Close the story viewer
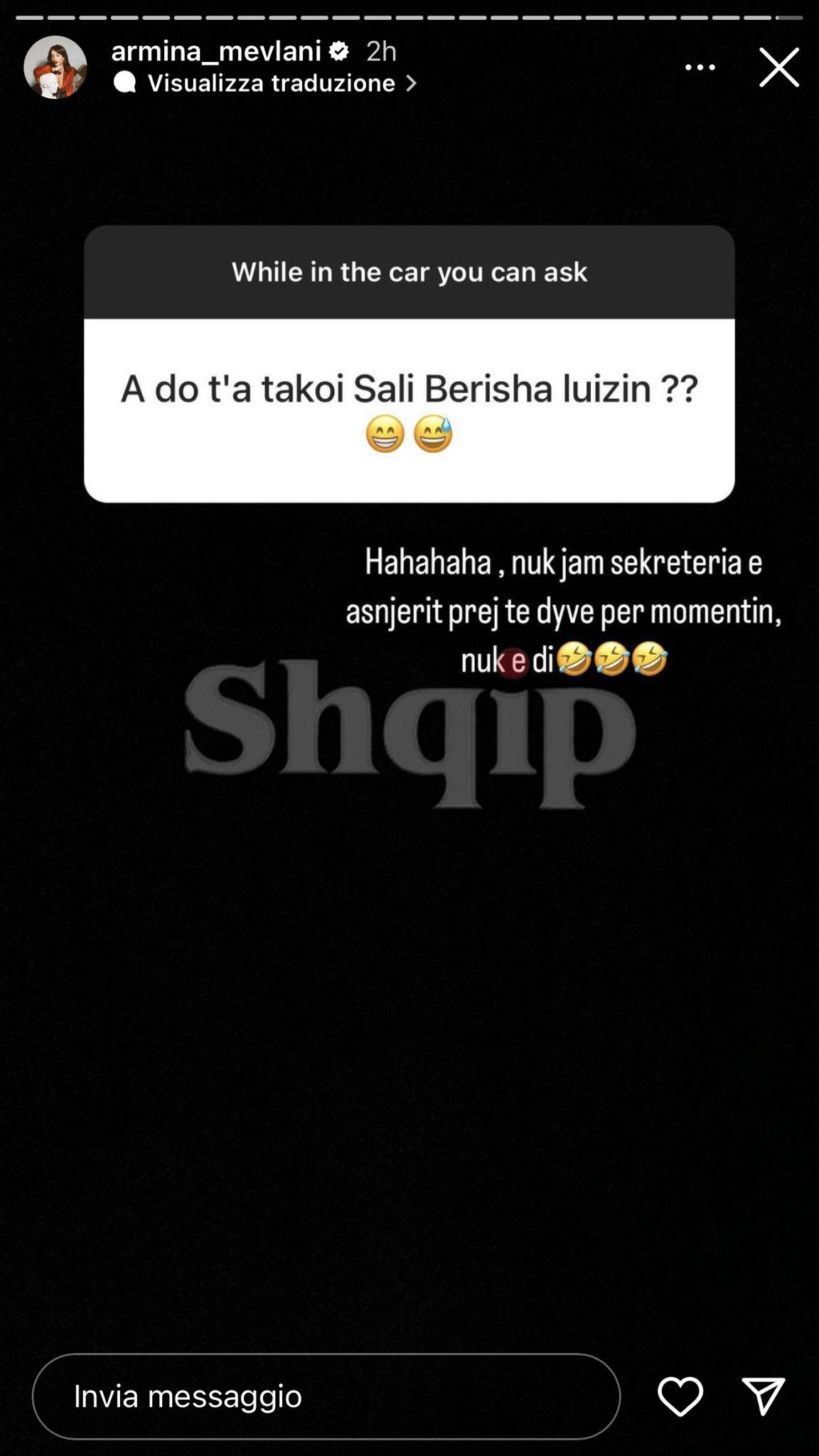The height and width of the screenshot is (1456, 819). [x=778, y=68]
